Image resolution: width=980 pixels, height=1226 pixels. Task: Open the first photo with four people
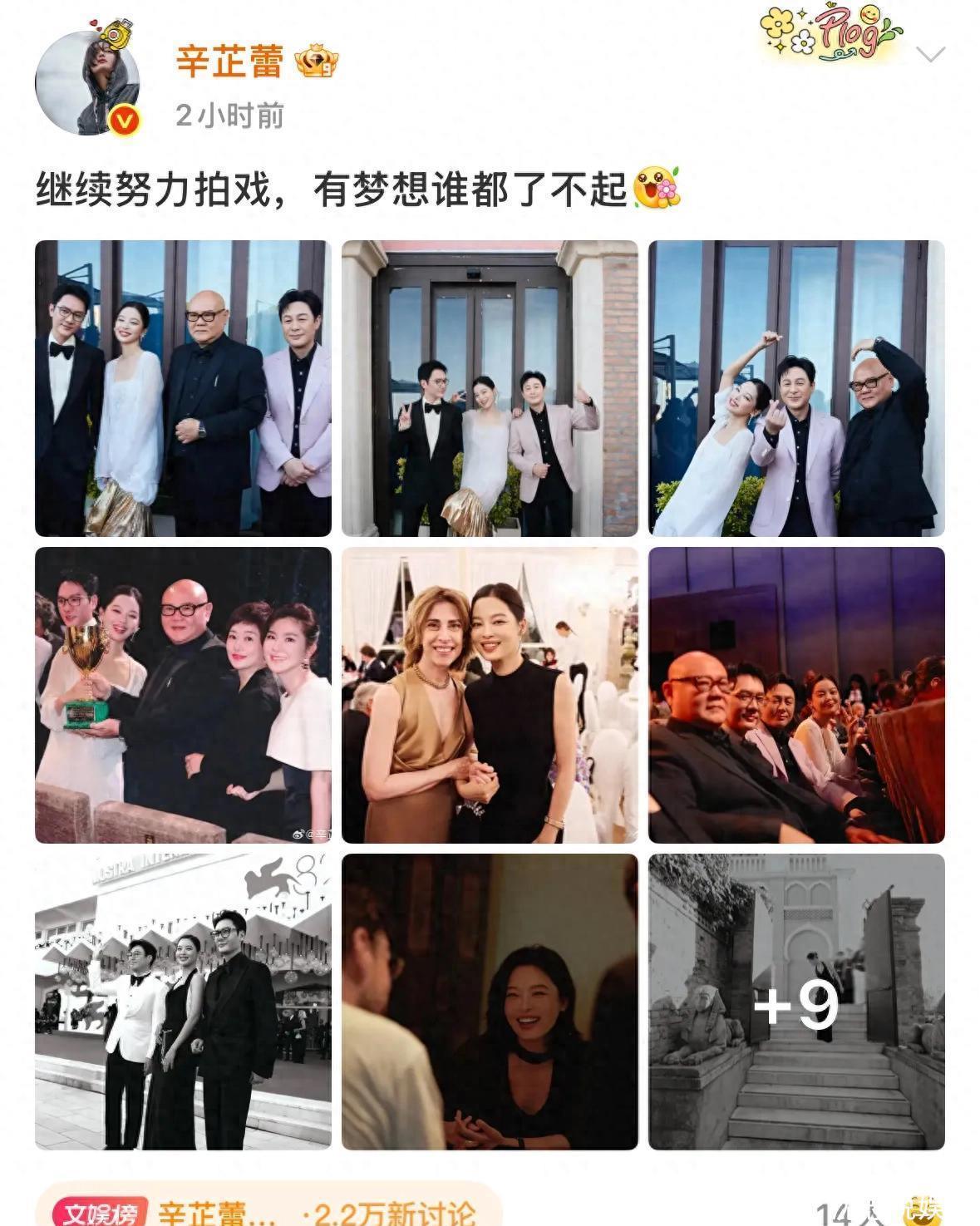[x=183, y=388]
